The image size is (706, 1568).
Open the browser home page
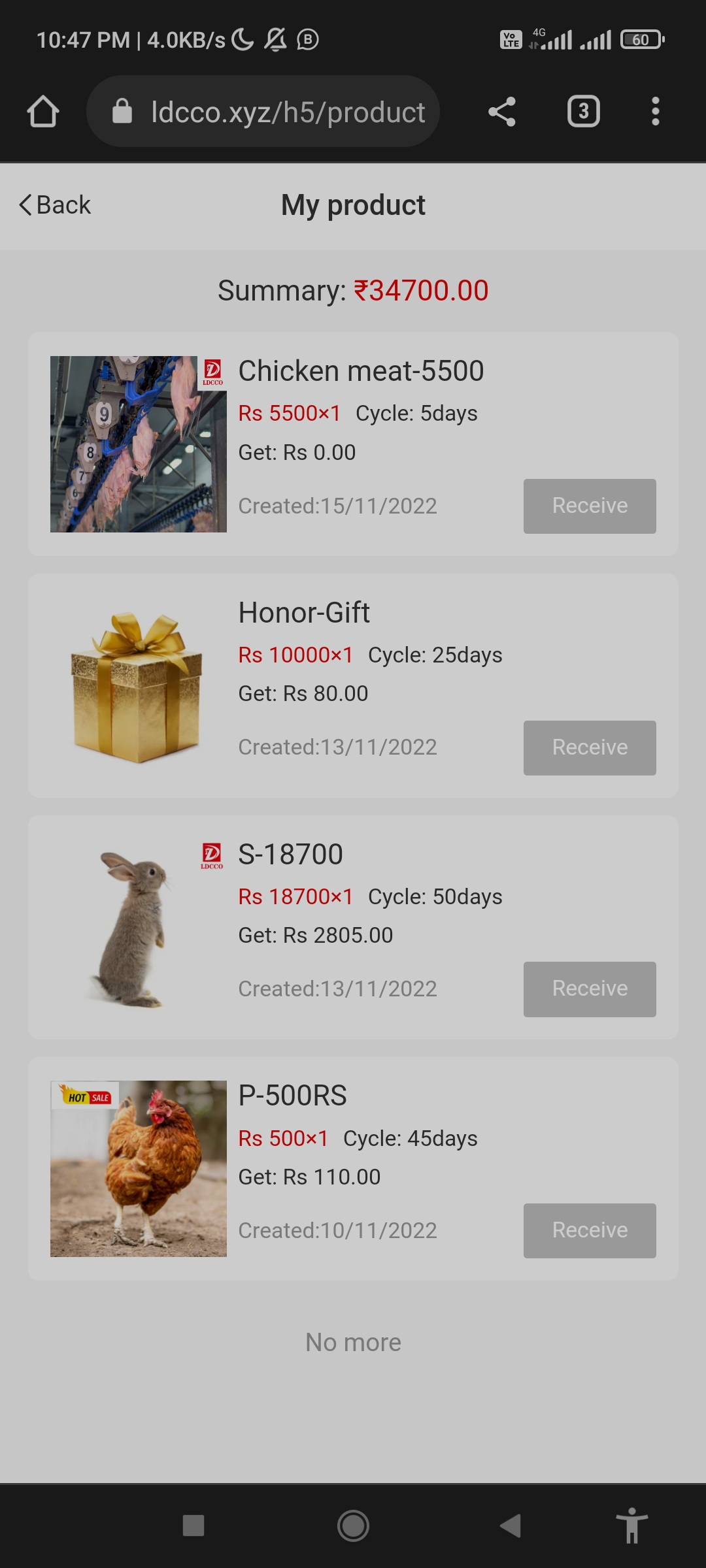pos(43,112)
